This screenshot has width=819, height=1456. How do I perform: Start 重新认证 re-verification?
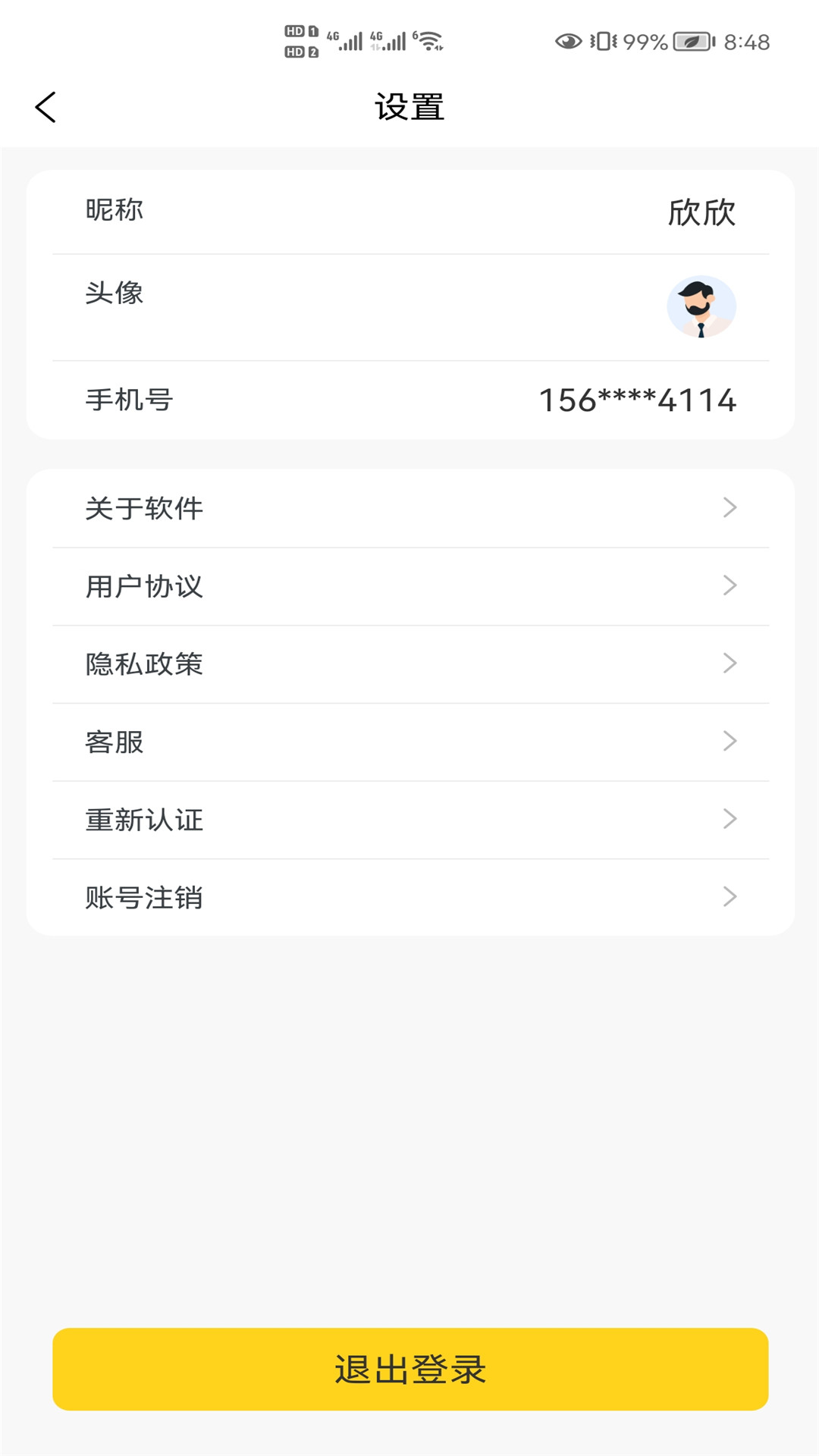[409, 821]
